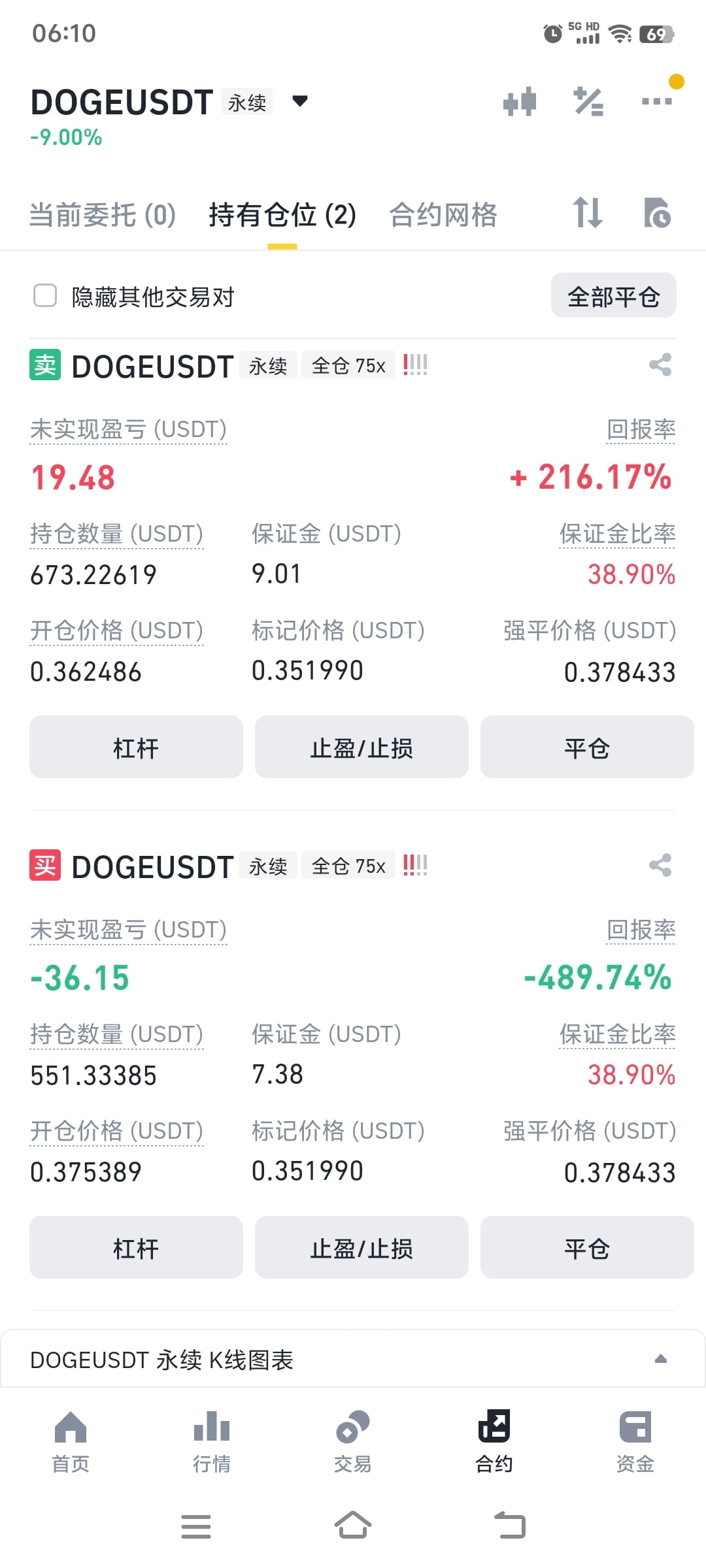Set 止盈/止损 for the sell position
Screen dimensions: 706x1568
[361, 747]
